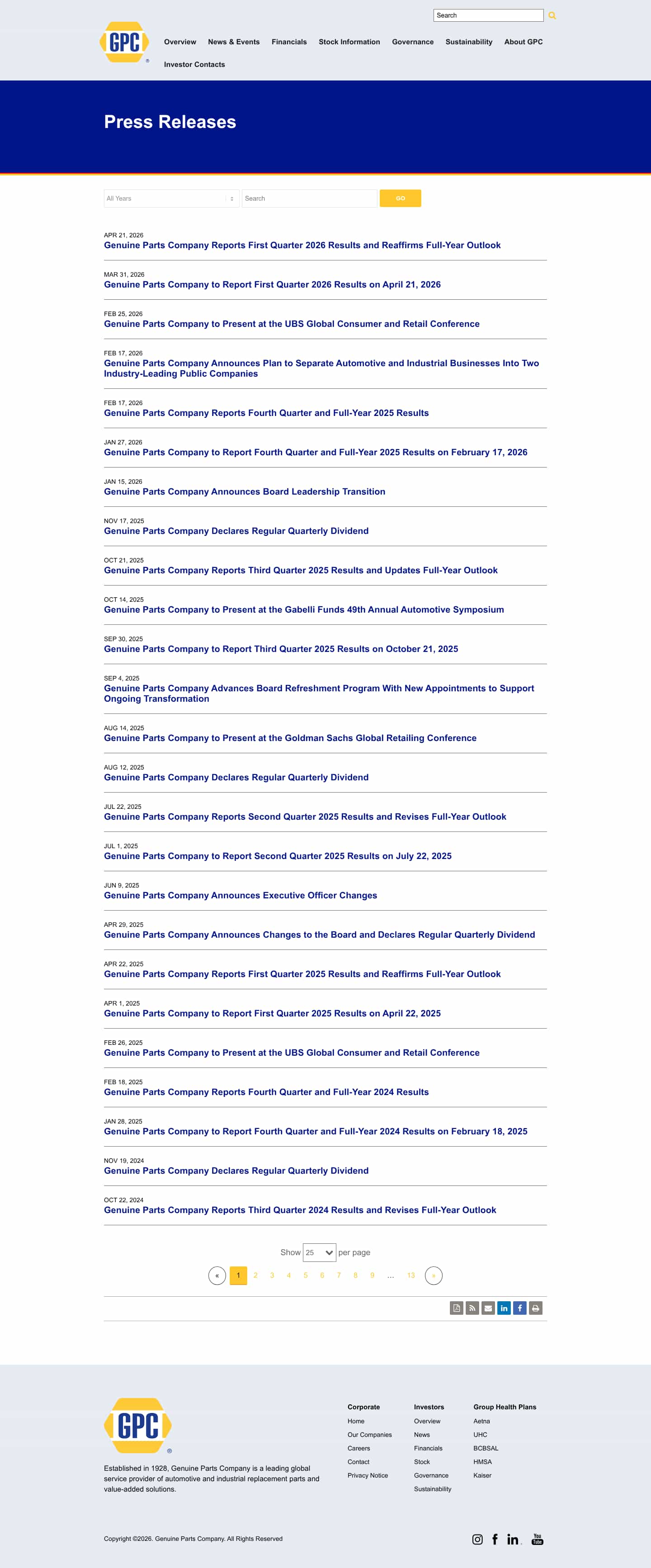Jump to page 13 of results
Screen dimensions: 651x1568
(410, 1275)
